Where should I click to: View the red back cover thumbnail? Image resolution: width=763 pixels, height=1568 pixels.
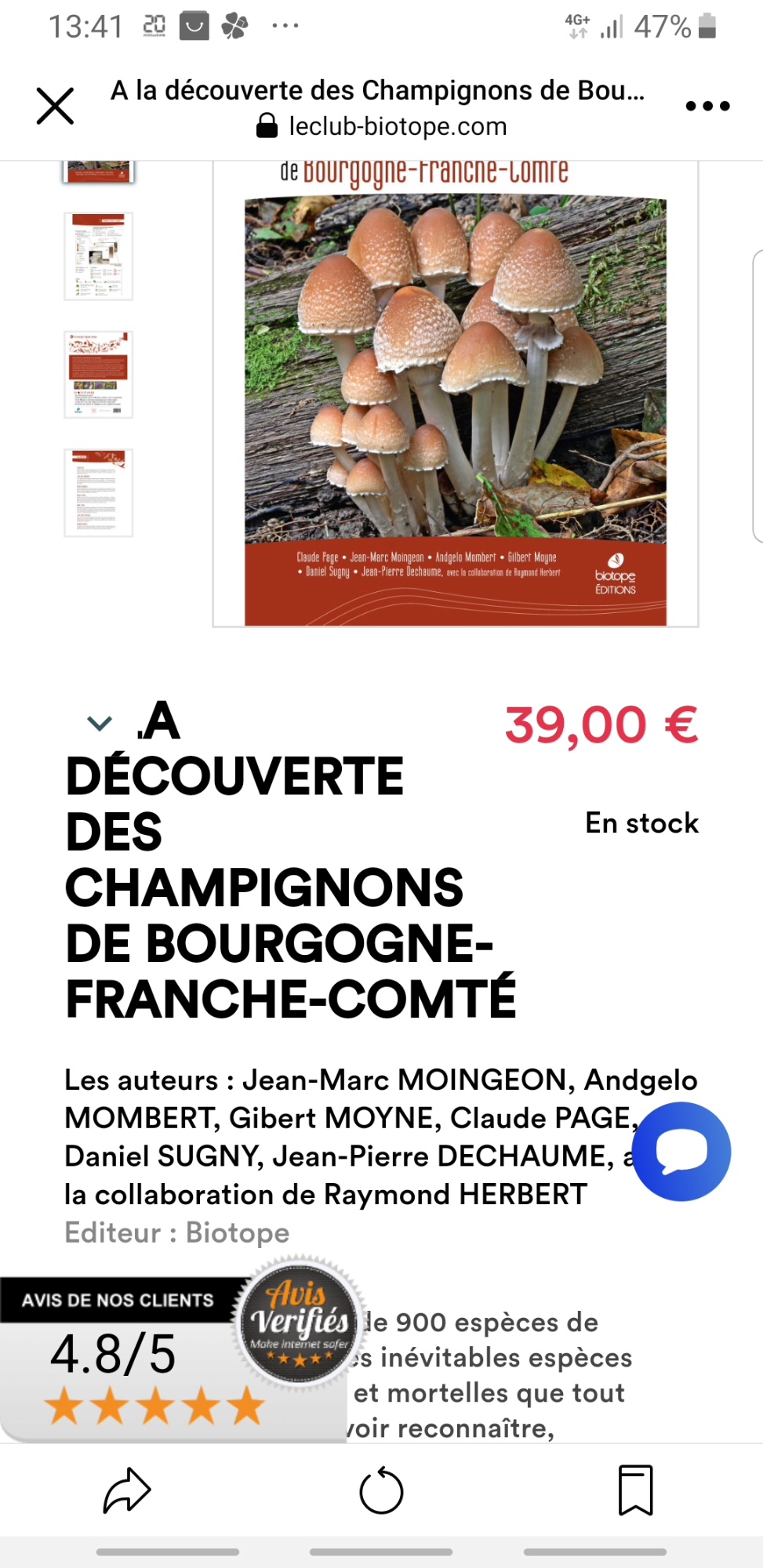[x=99, y=375]
